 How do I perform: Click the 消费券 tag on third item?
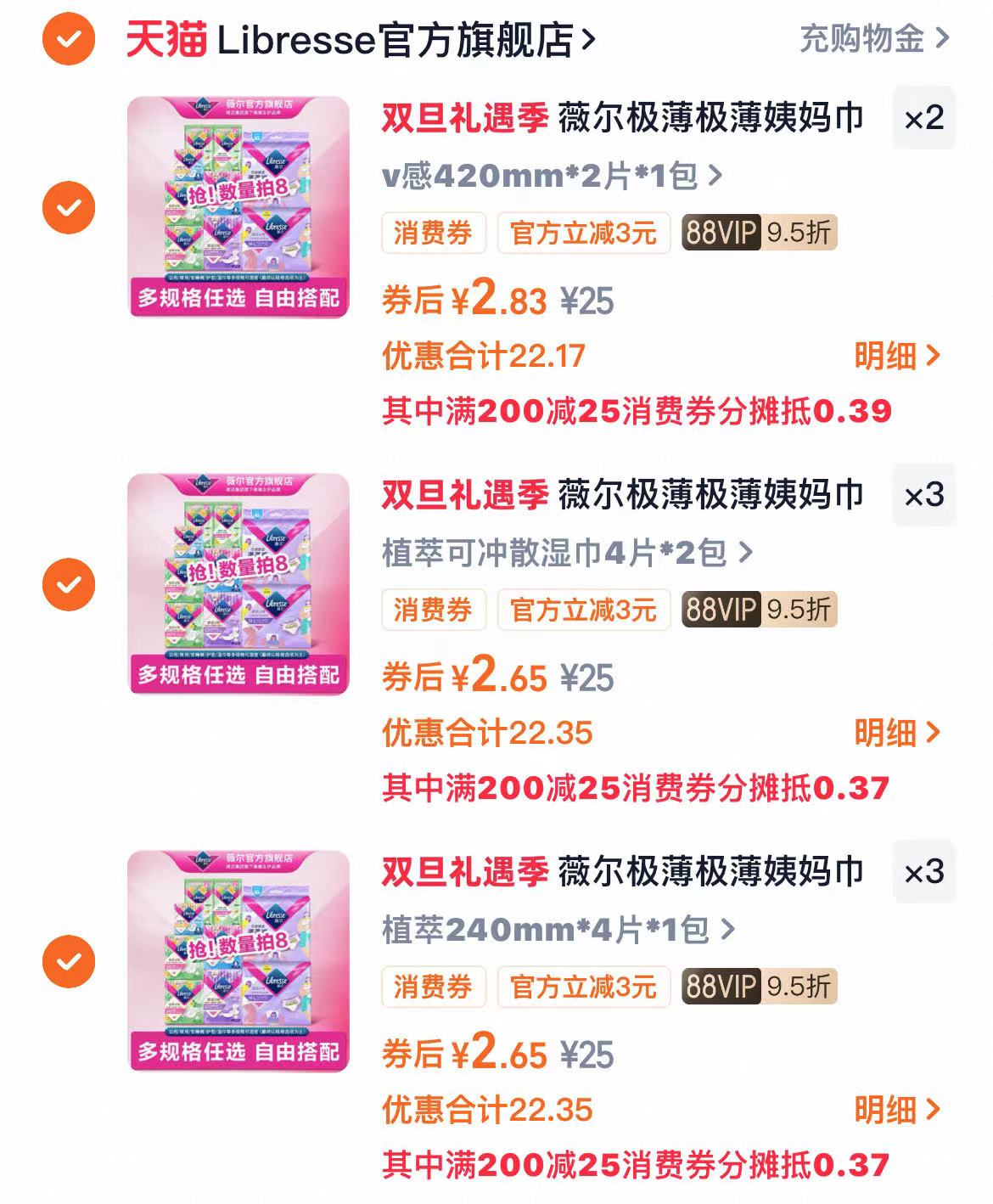[434, 987]
